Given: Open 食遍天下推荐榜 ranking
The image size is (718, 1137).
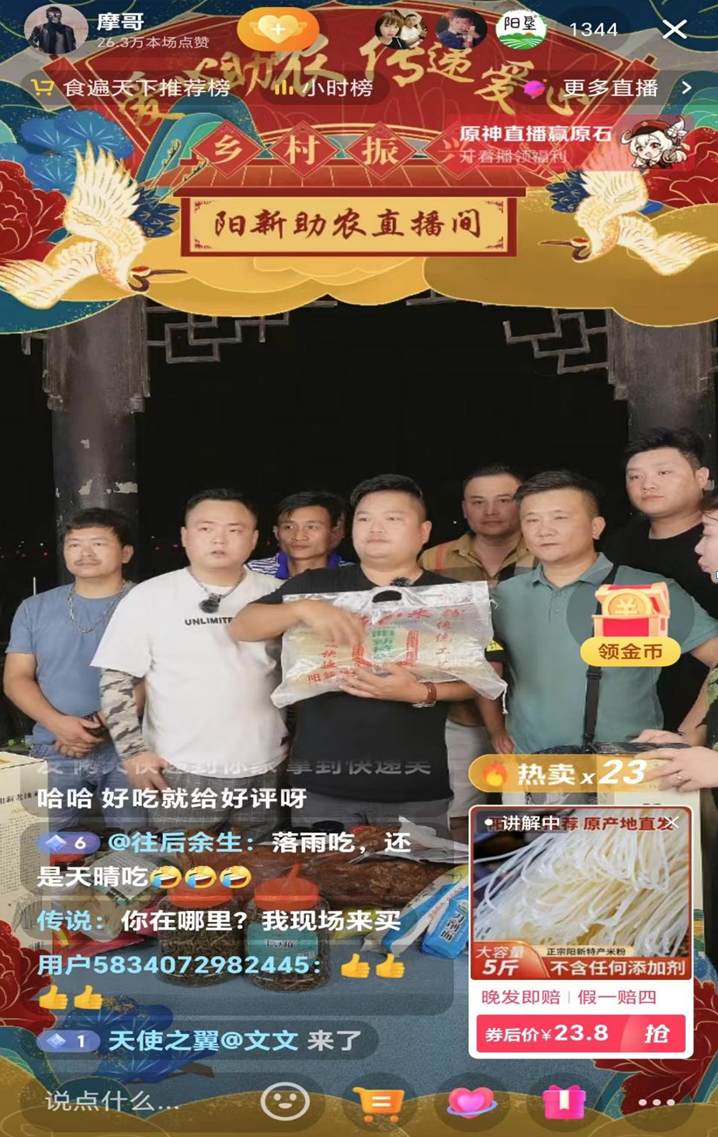Looking at the screenshot, I should click(x=130, y=88).
